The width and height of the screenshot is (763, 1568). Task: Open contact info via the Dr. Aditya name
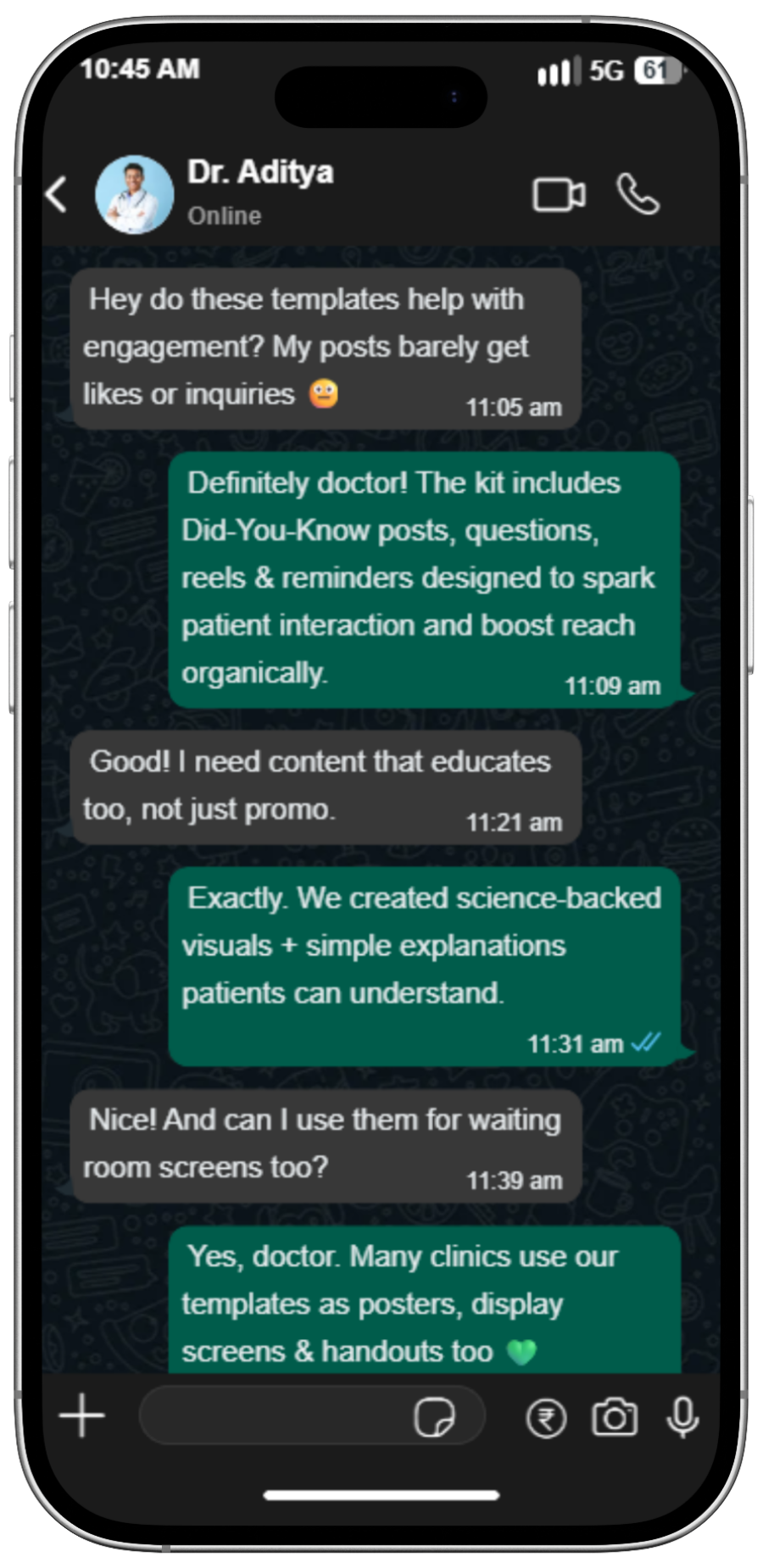tap(260, 172)
